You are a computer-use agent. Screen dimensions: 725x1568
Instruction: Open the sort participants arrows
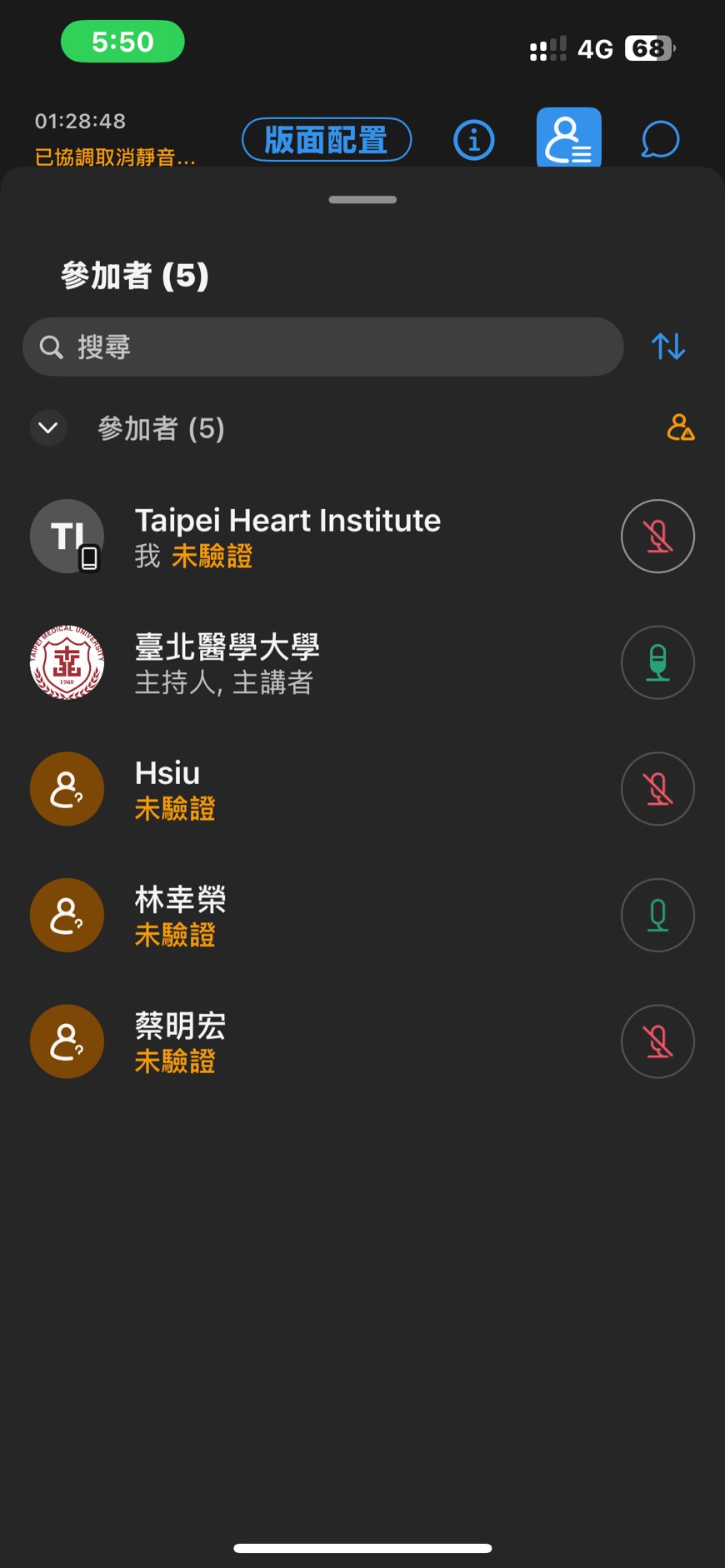[x=668, y=346]
